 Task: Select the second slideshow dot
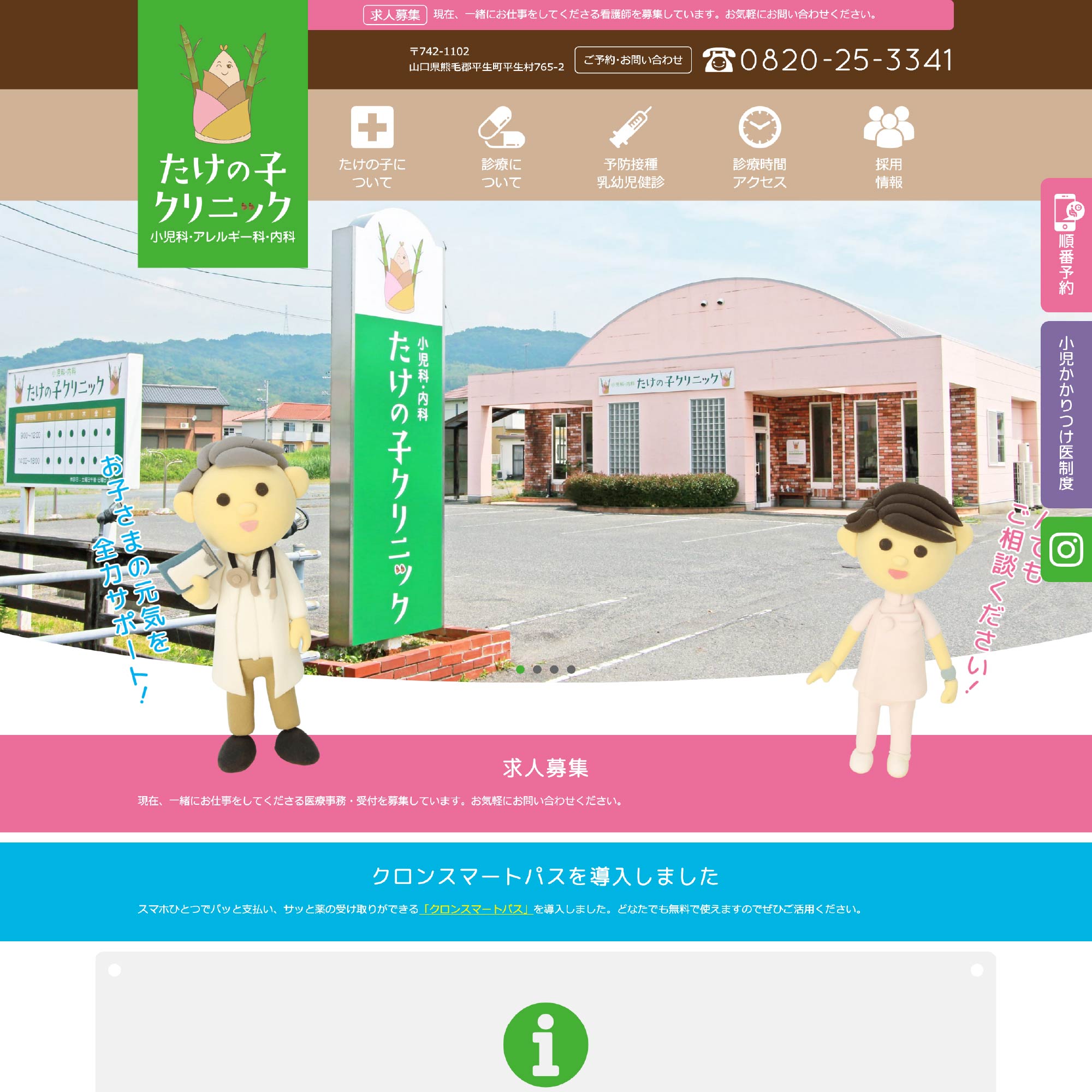click(x=537, y=669)
